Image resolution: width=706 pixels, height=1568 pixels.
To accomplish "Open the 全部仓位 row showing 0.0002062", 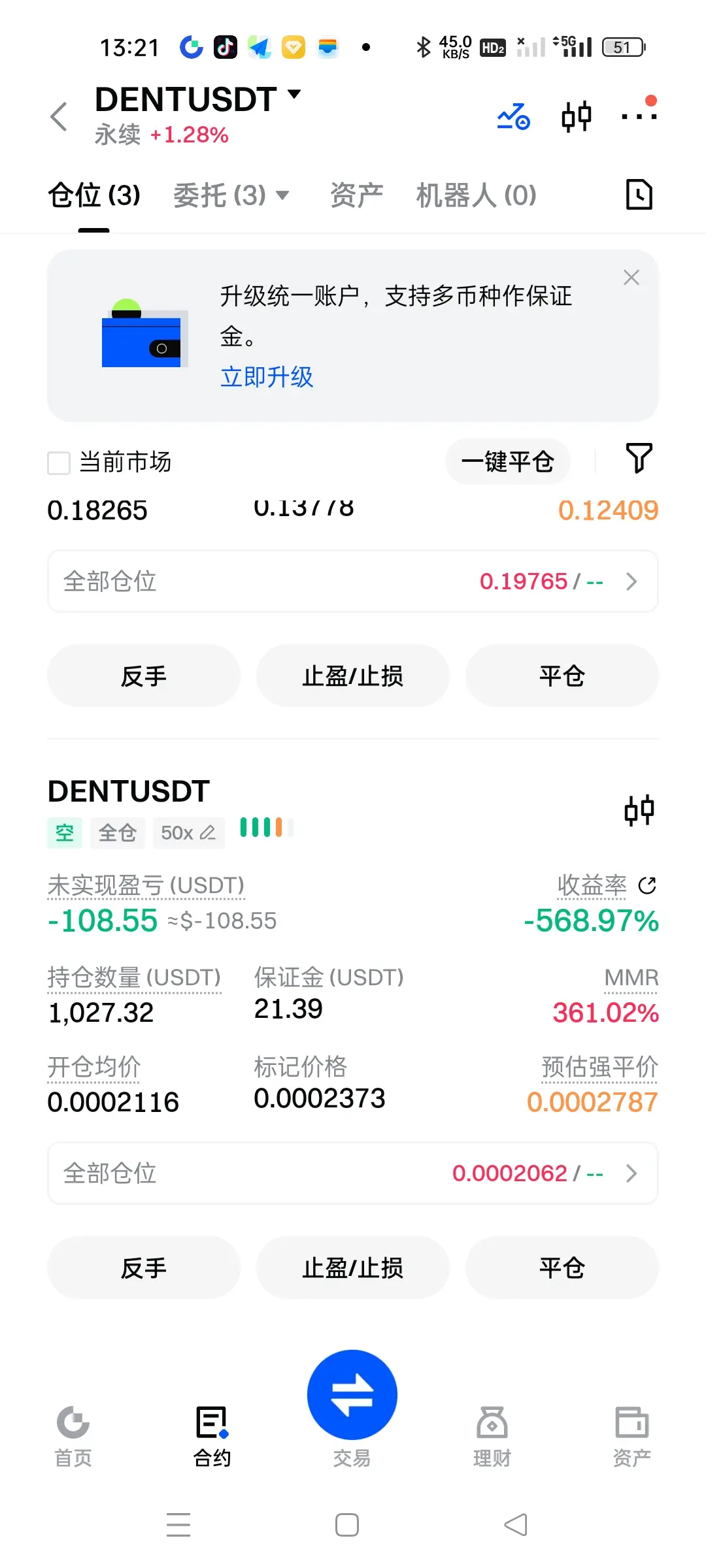I will tap(353, 1173).
